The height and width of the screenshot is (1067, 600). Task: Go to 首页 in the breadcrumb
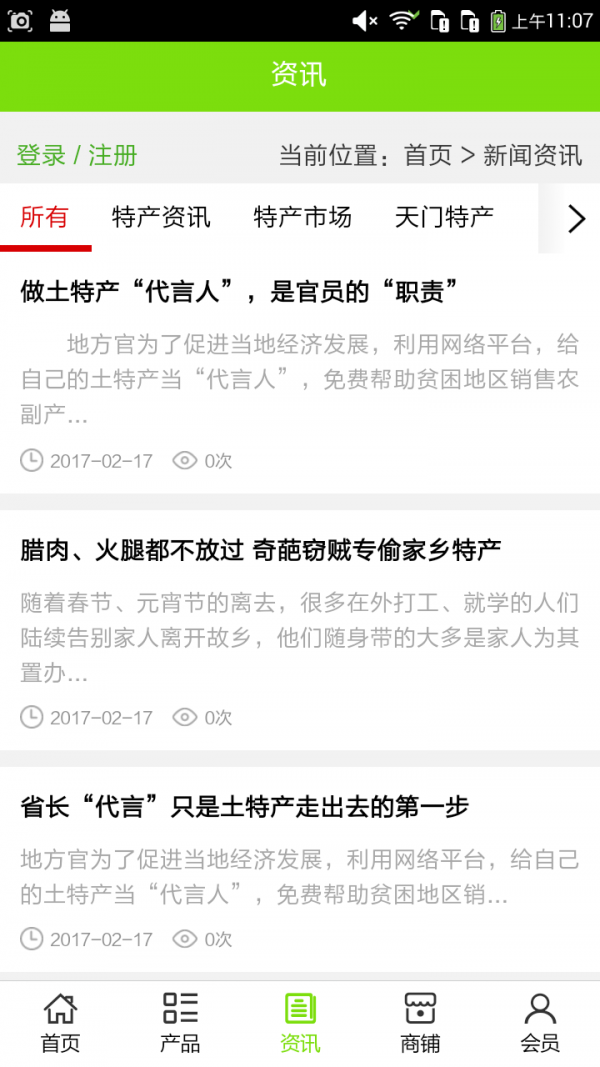[x=428, y=155]
